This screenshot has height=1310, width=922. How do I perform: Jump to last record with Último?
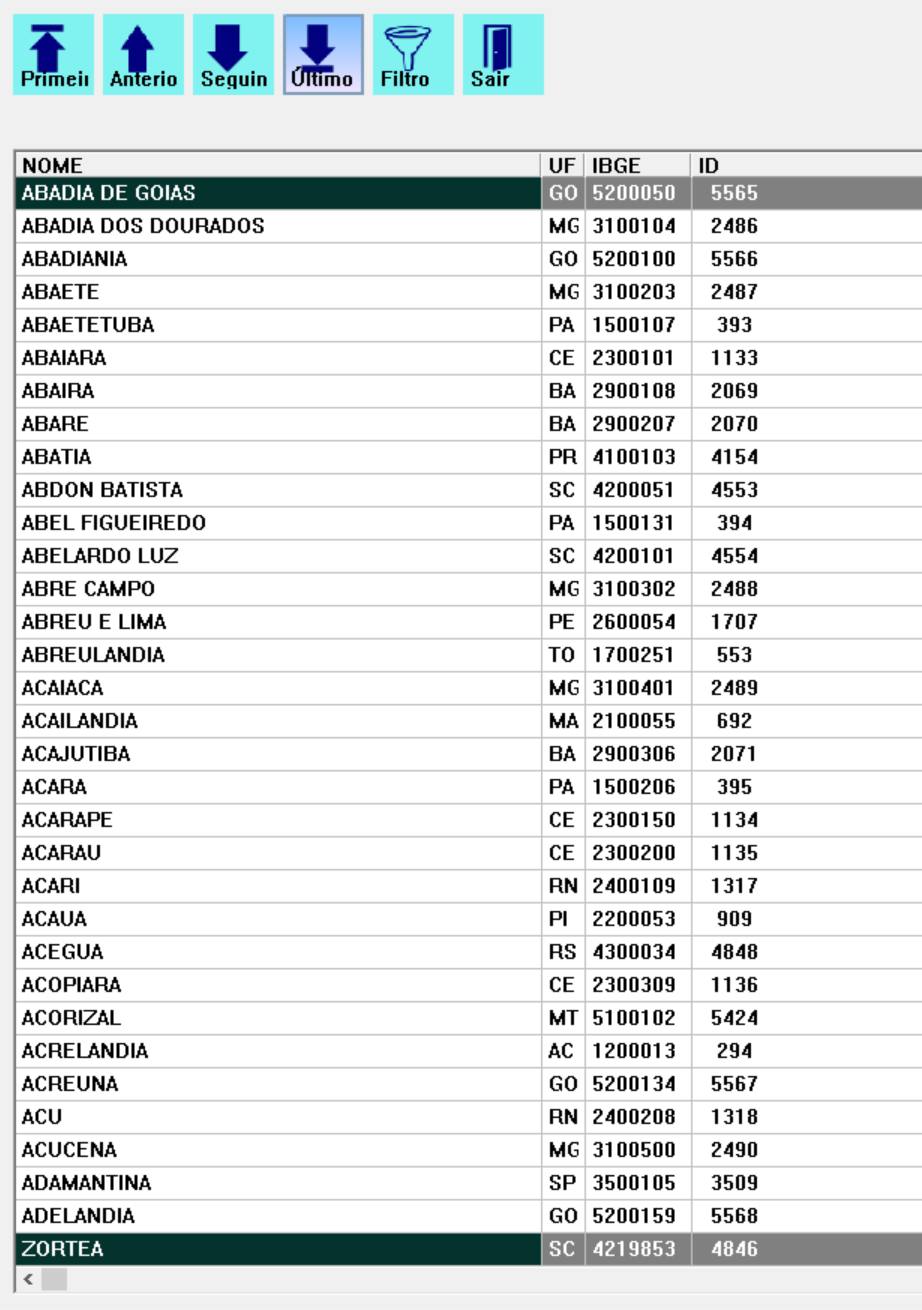point(323,55)
